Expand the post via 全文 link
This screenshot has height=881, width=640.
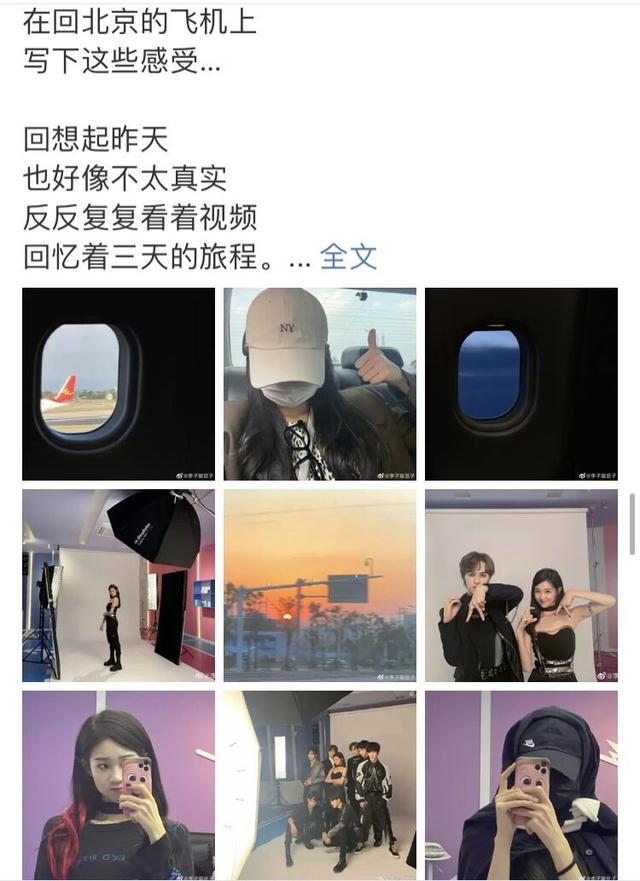tap(348, 256)
